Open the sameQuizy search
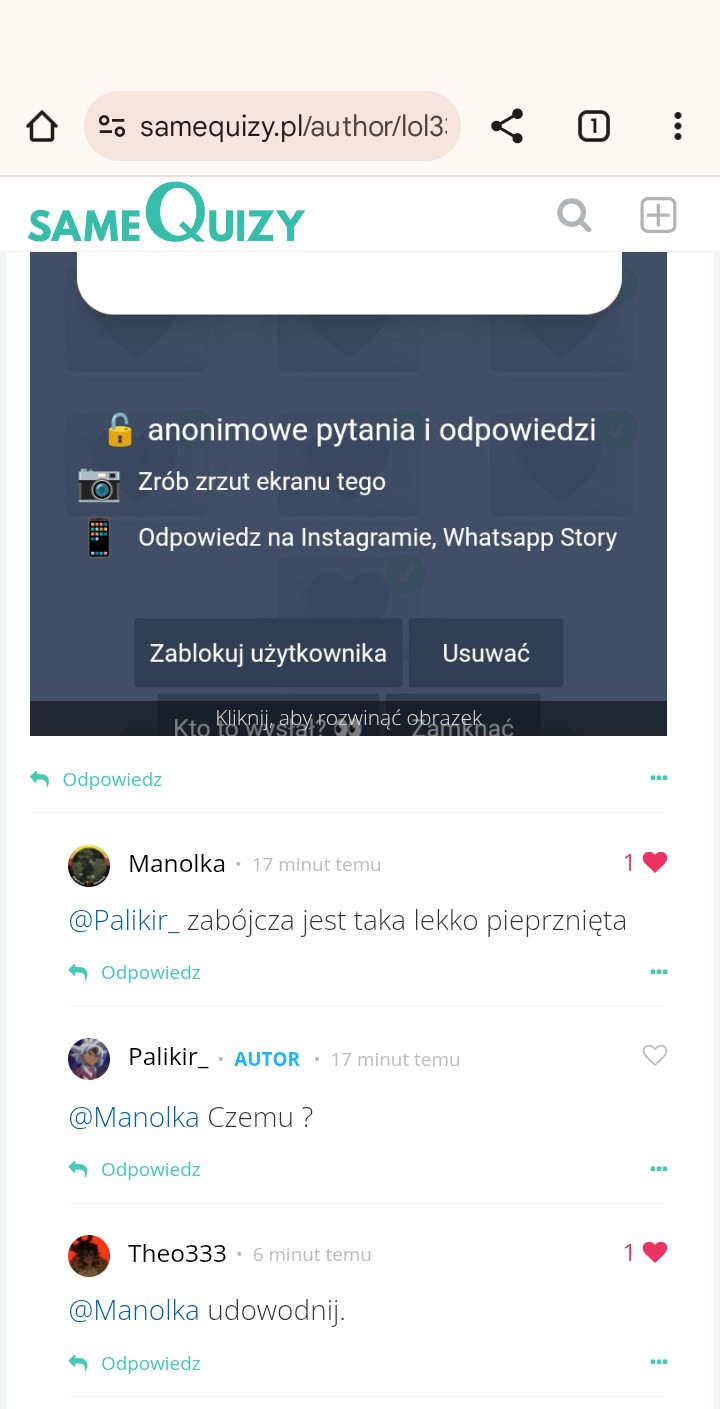 (x=574, y=216)
